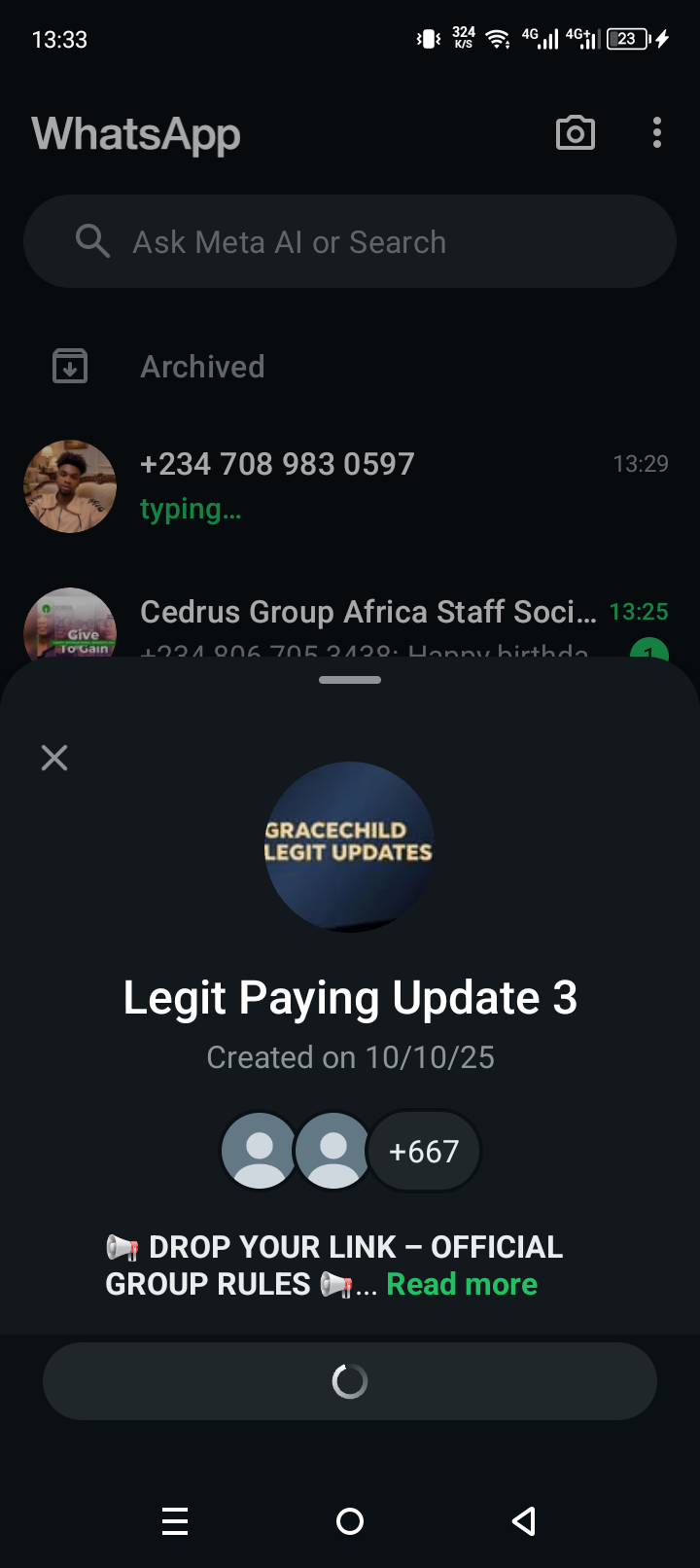
Task: Go back with system back button
Action: click(x=524, y=1521)
